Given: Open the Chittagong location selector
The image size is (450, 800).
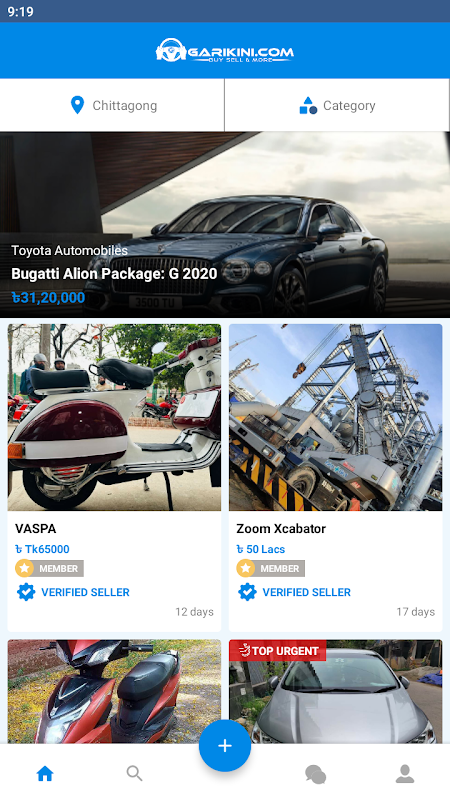Looking at the screenshot, I should pos(112,105).
